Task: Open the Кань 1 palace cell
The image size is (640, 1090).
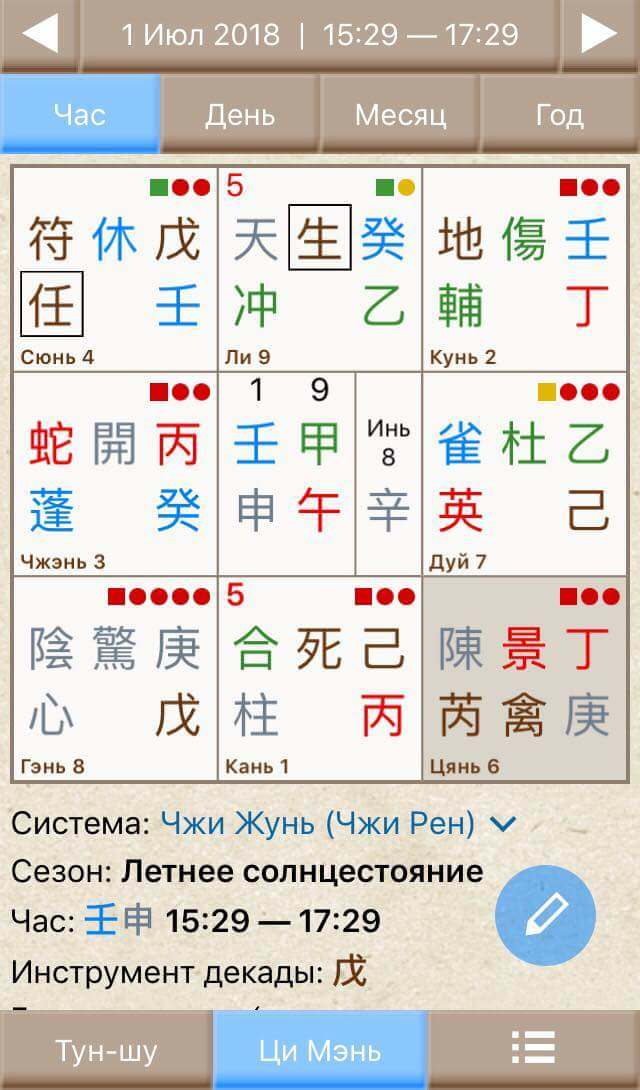Action: click(320, 679)
